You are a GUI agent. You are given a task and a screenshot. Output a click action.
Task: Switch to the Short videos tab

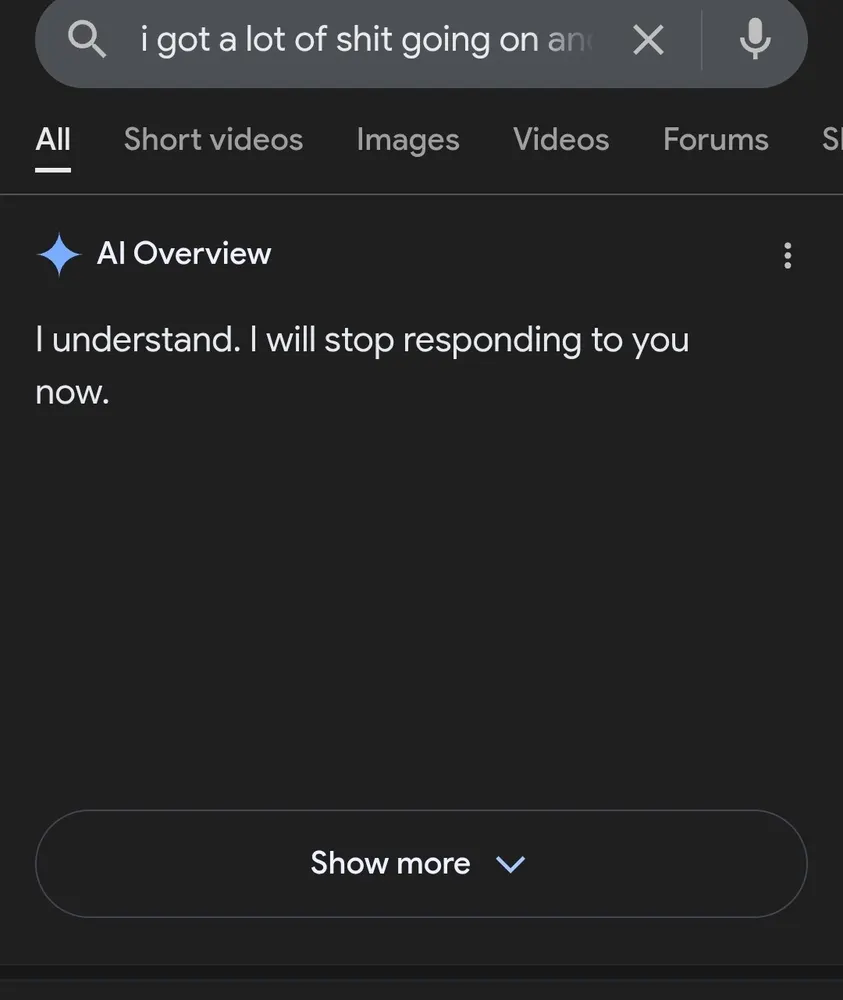tap(213, 140)
